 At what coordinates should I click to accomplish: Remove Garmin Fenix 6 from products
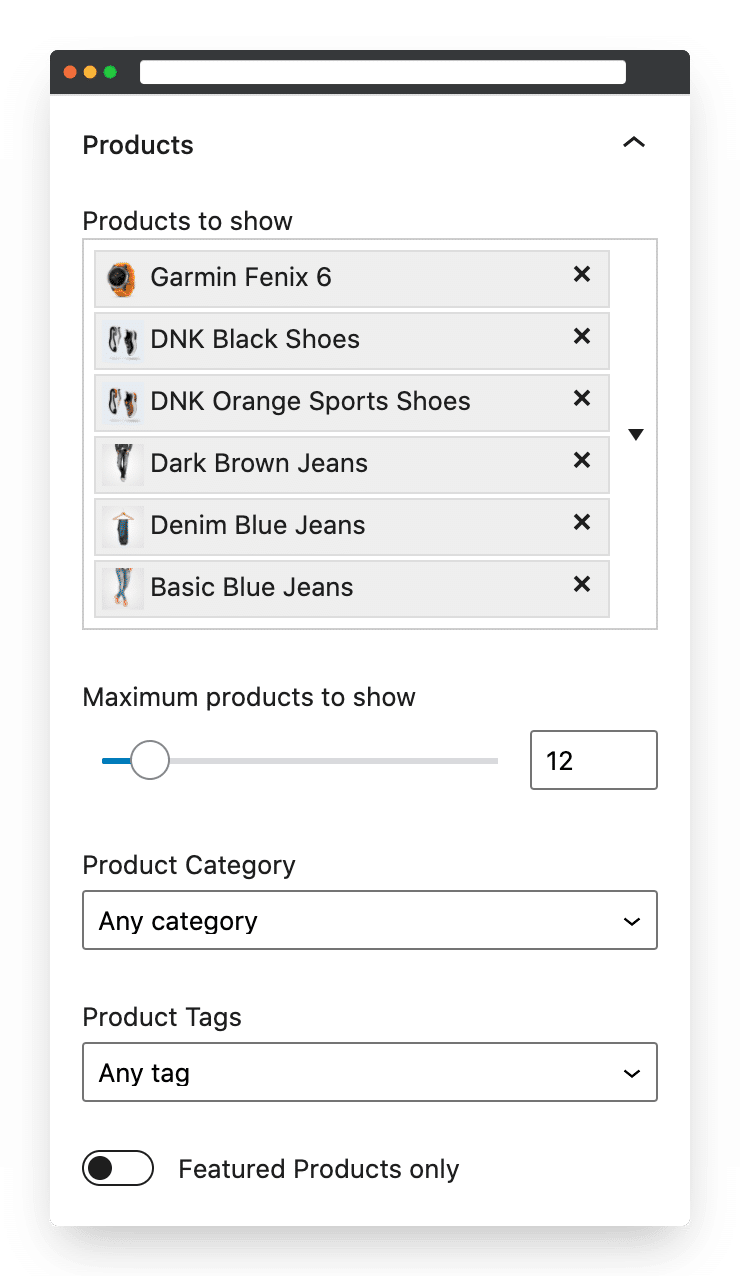point(582,274)
